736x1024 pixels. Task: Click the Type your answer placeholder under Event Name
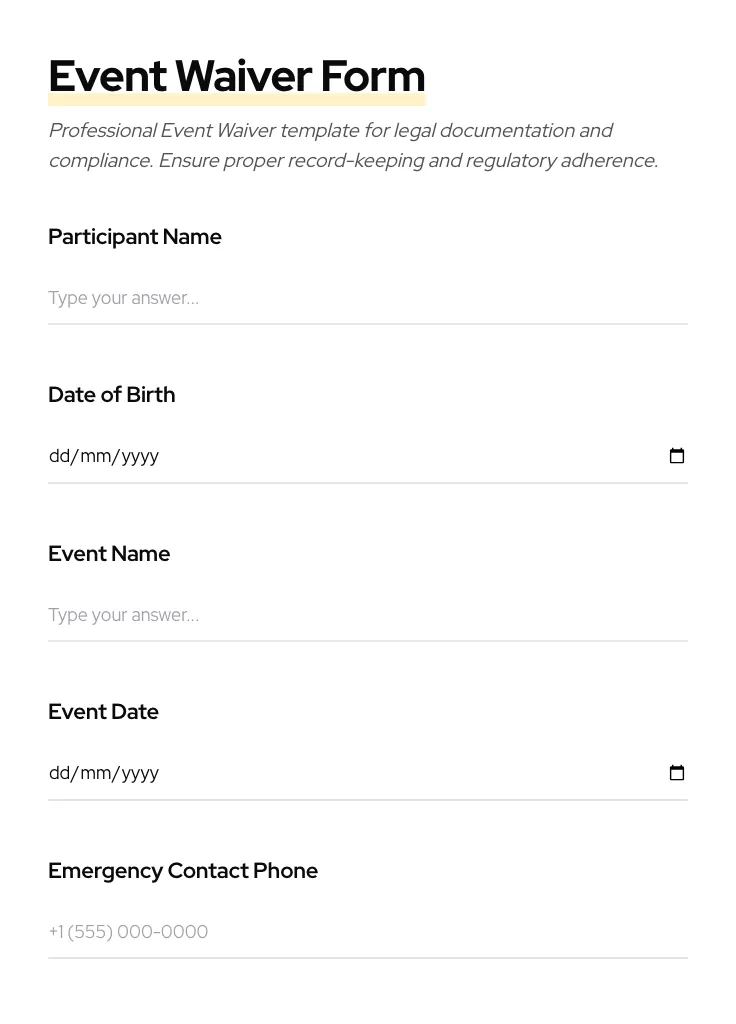tap(123, 615)
